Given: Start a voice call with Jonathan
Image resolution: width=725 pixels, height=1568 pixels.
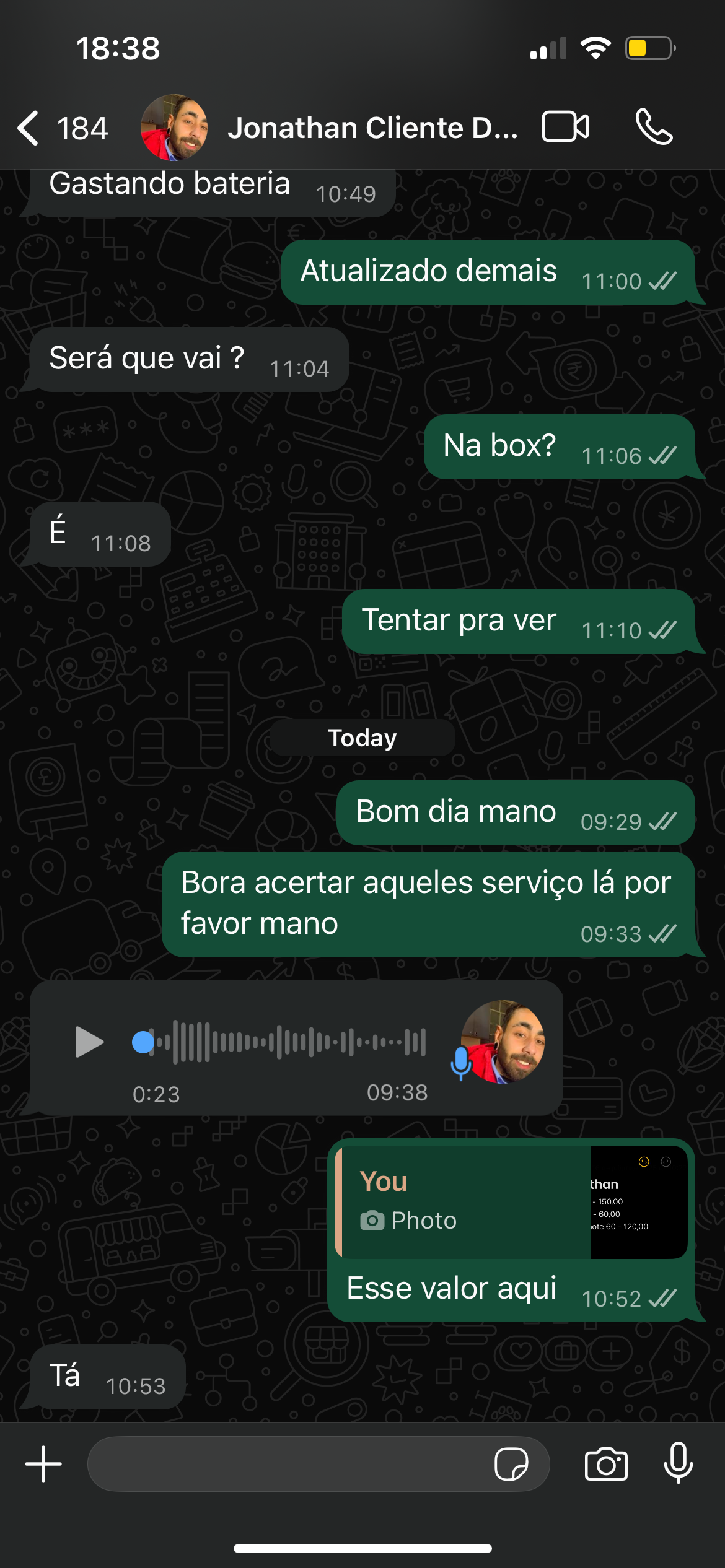Looking at the screenshot, I should (x=654, y=127).
